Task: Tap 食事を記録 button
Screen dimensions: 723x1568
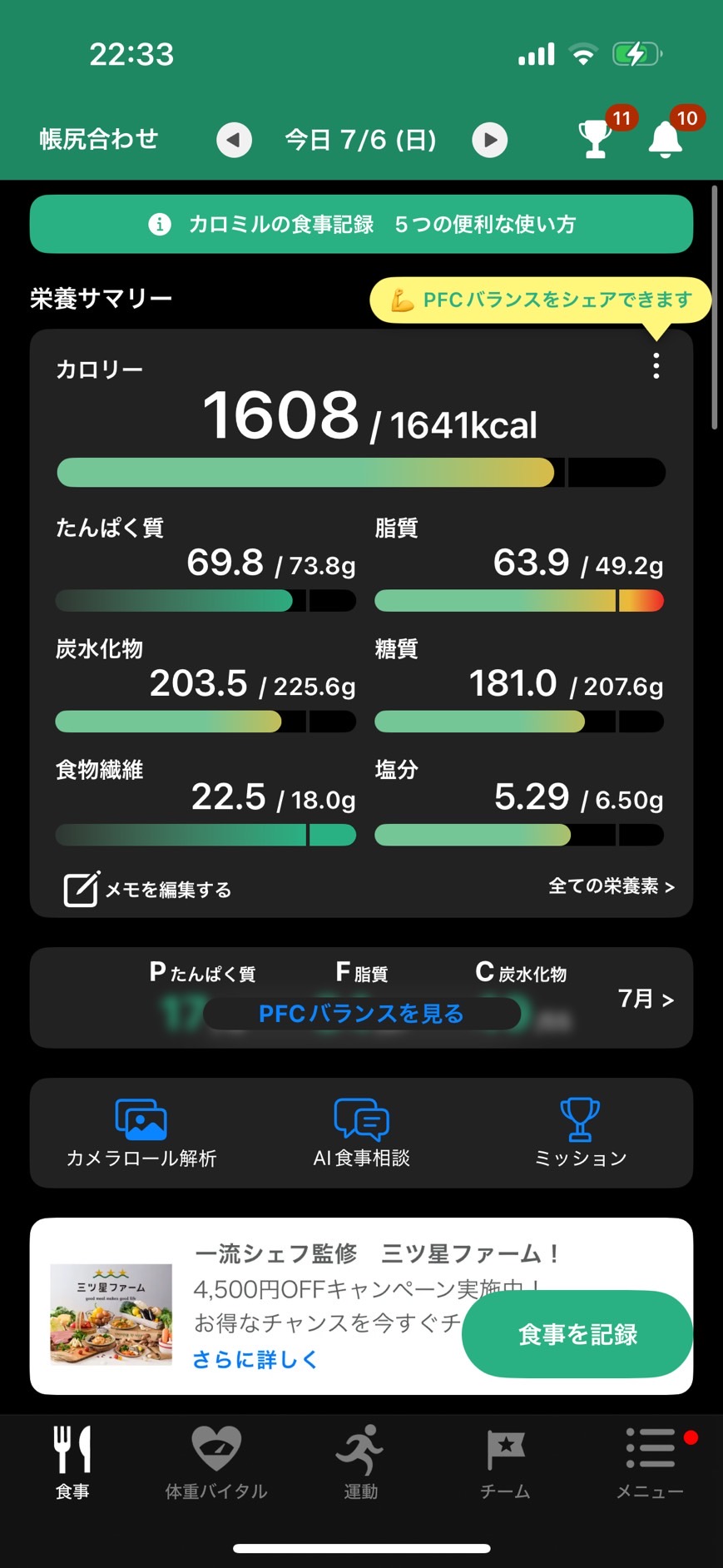Action: [x=577, y=1334]
